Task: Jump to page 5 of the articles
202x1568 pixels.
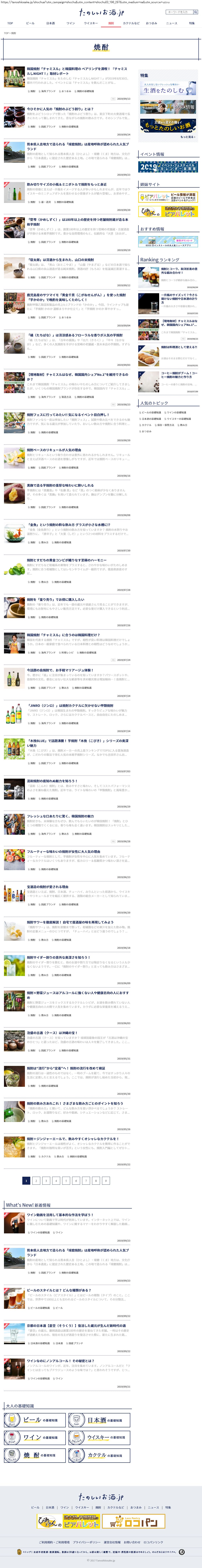Action: [66, 1181]
